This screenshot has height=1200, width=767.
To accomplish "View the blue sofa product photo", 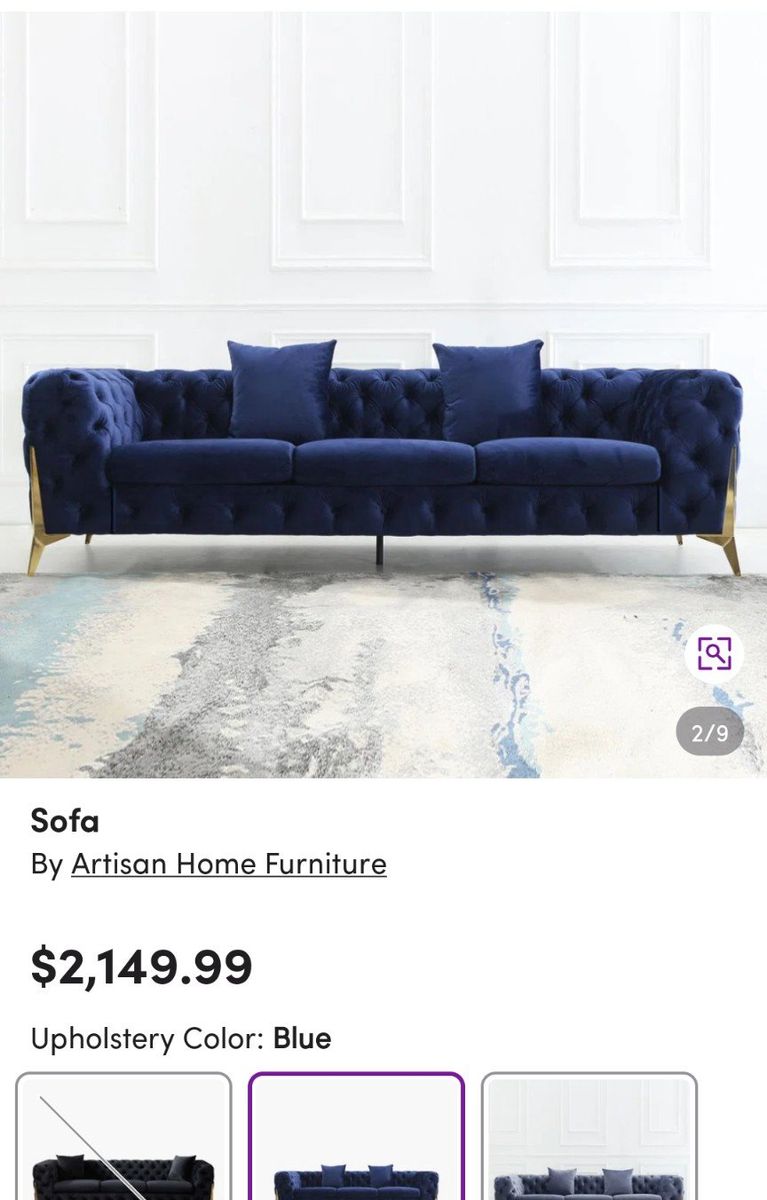I will (x=383, y=400).
